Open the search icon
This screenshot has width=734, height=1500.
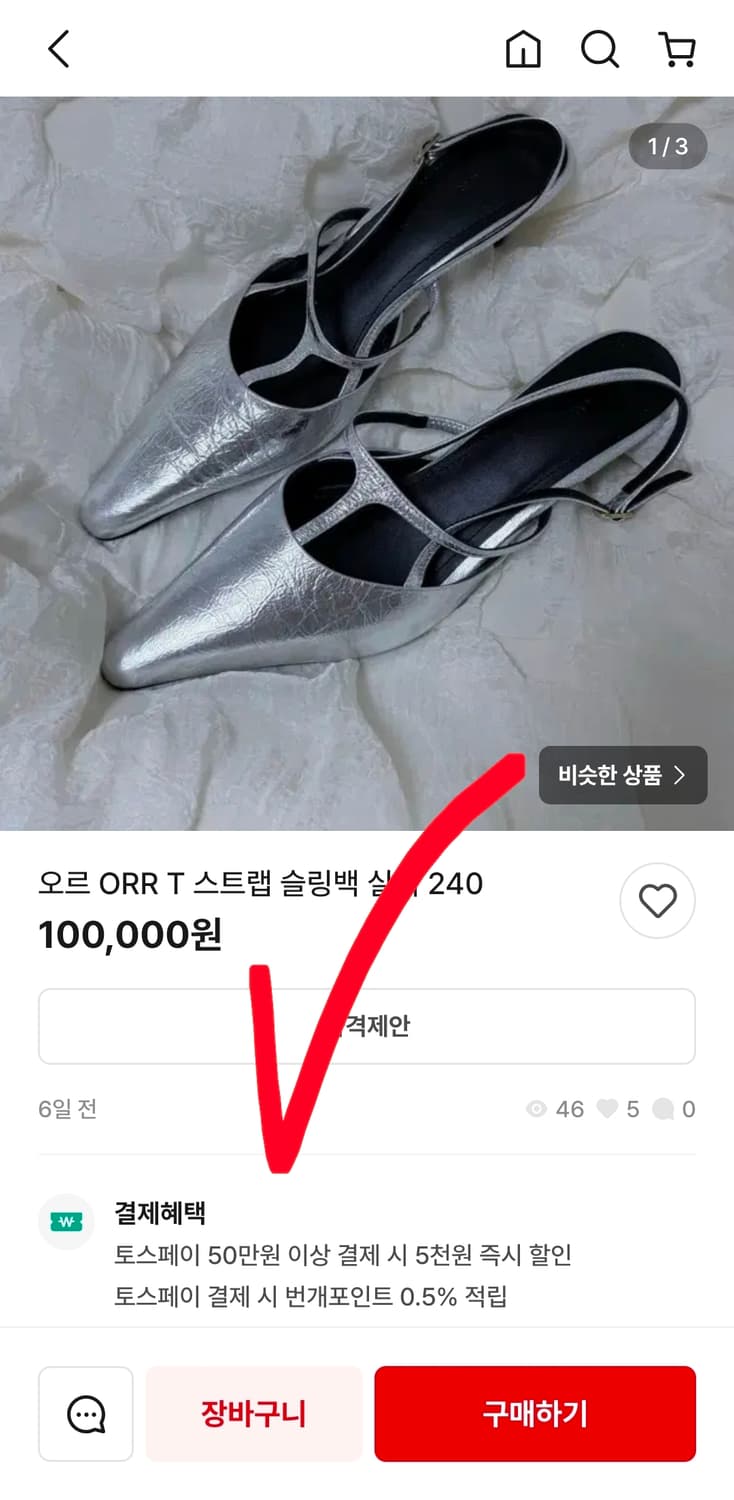click(600, 47)
